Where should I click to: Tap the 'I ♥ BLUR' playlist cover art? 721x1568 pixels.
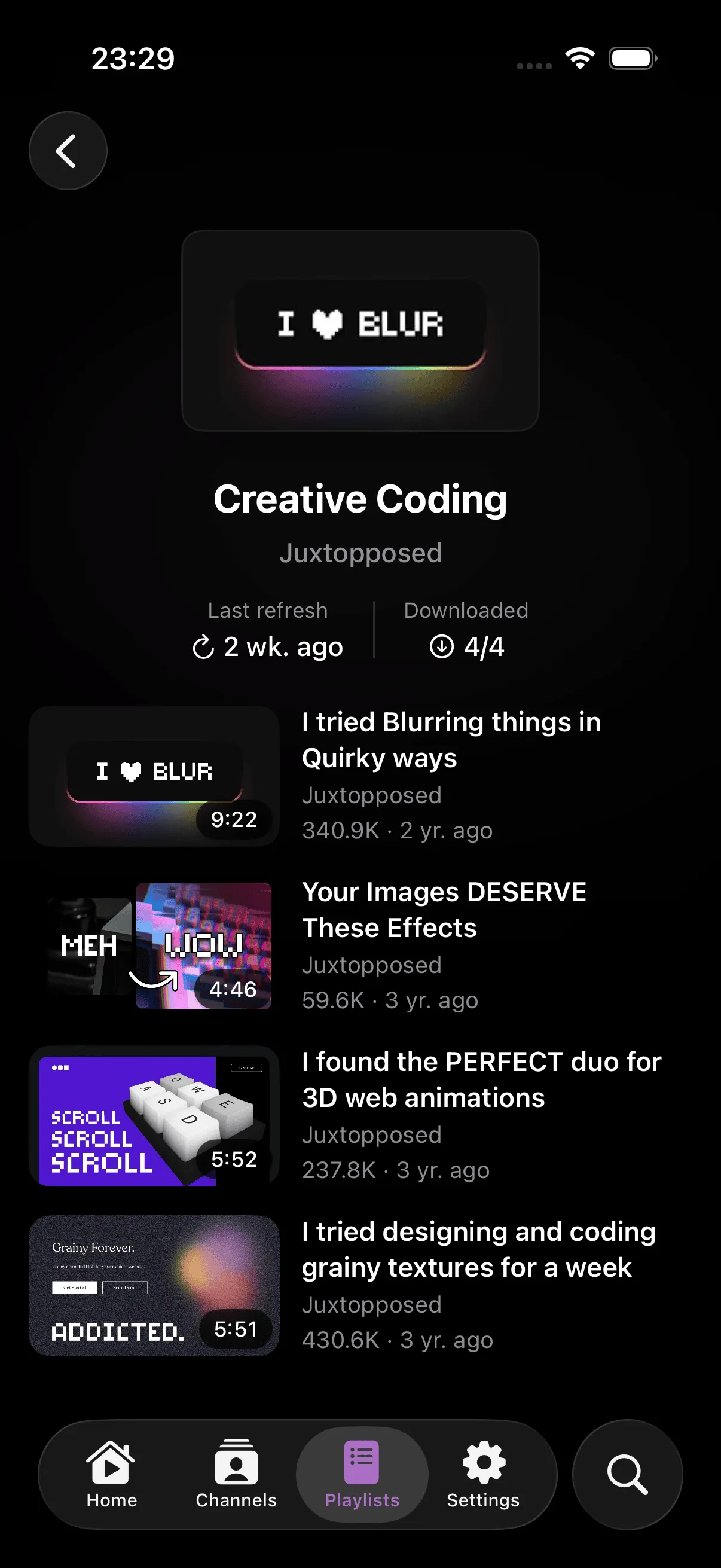point(360,332)
